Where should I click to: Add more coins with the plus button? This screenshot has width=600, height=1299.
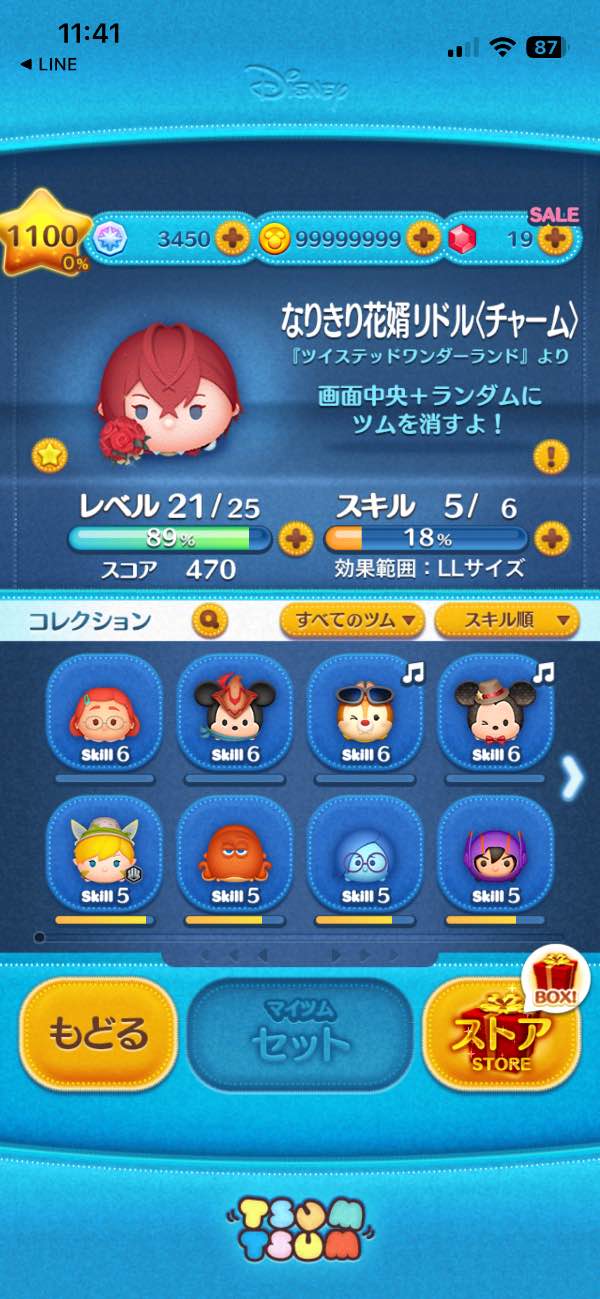[423, 239]
